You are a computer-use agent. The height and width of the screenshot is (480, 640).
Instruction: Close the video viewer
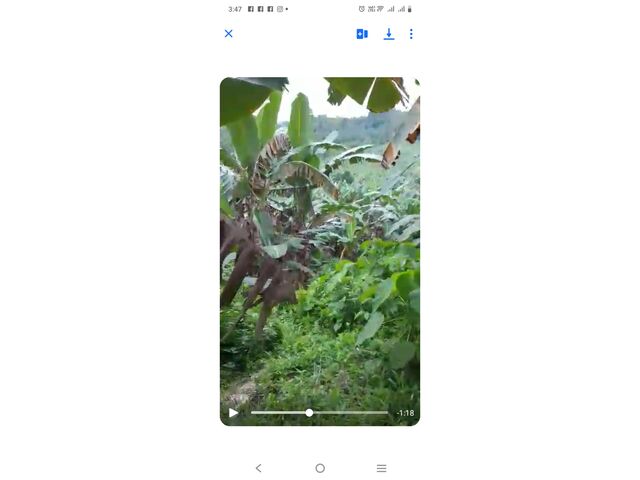click(x=228, y=34)
